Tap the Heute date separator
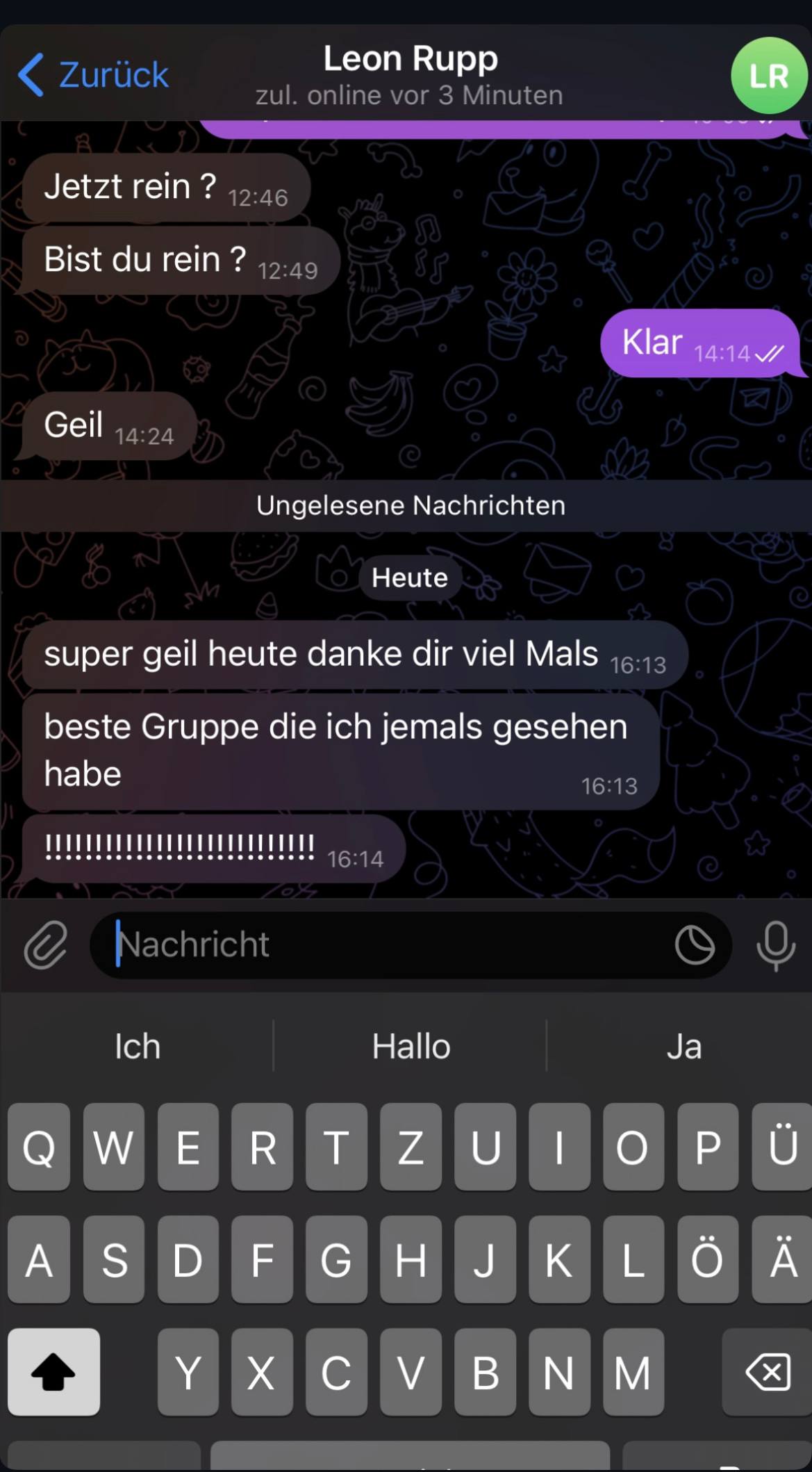Image resolution: width=812 pixels, height=1472 pixels. 410,577
